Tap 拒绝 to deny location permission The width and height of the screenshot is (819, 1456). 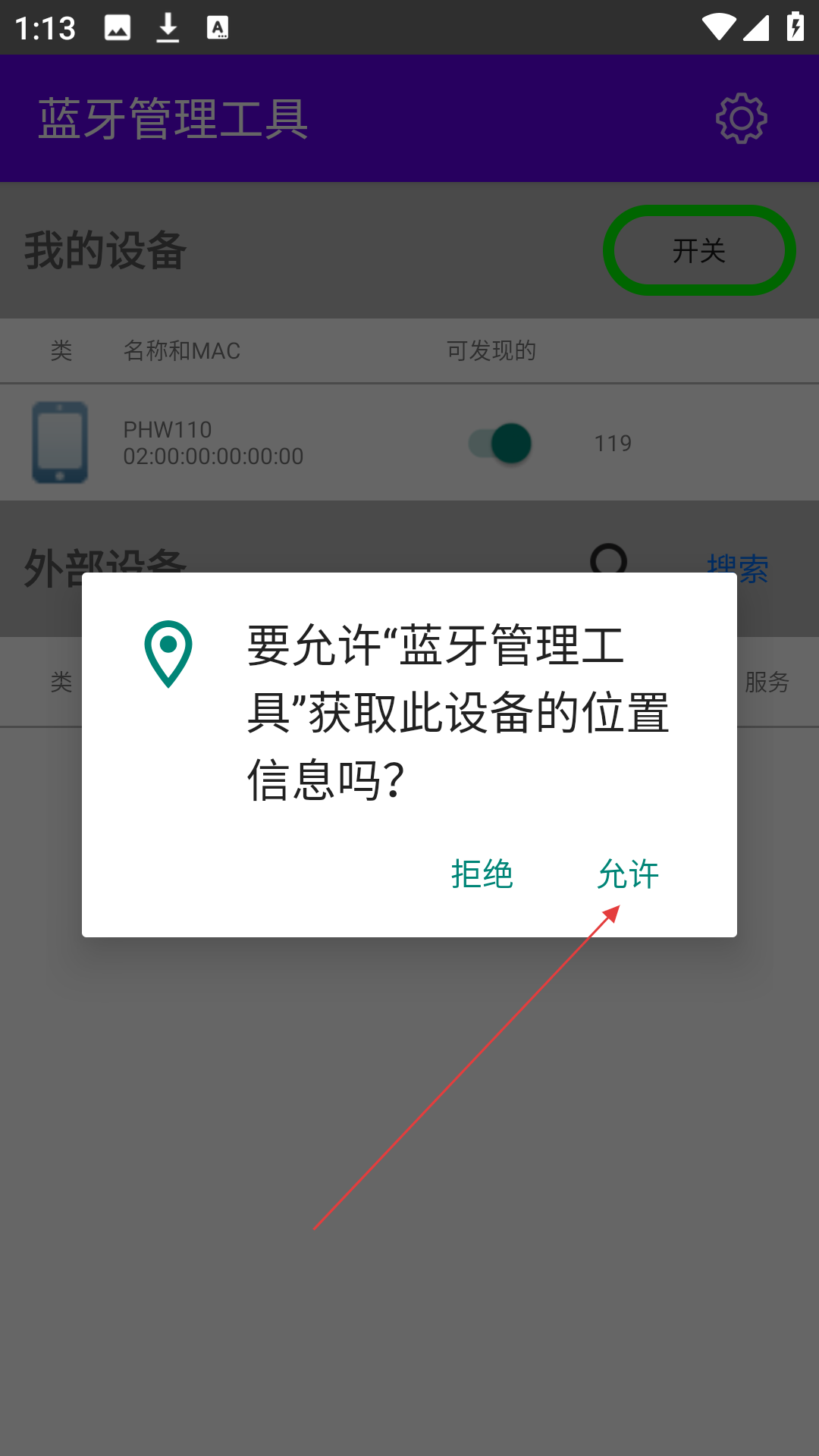tap(482, 874)
